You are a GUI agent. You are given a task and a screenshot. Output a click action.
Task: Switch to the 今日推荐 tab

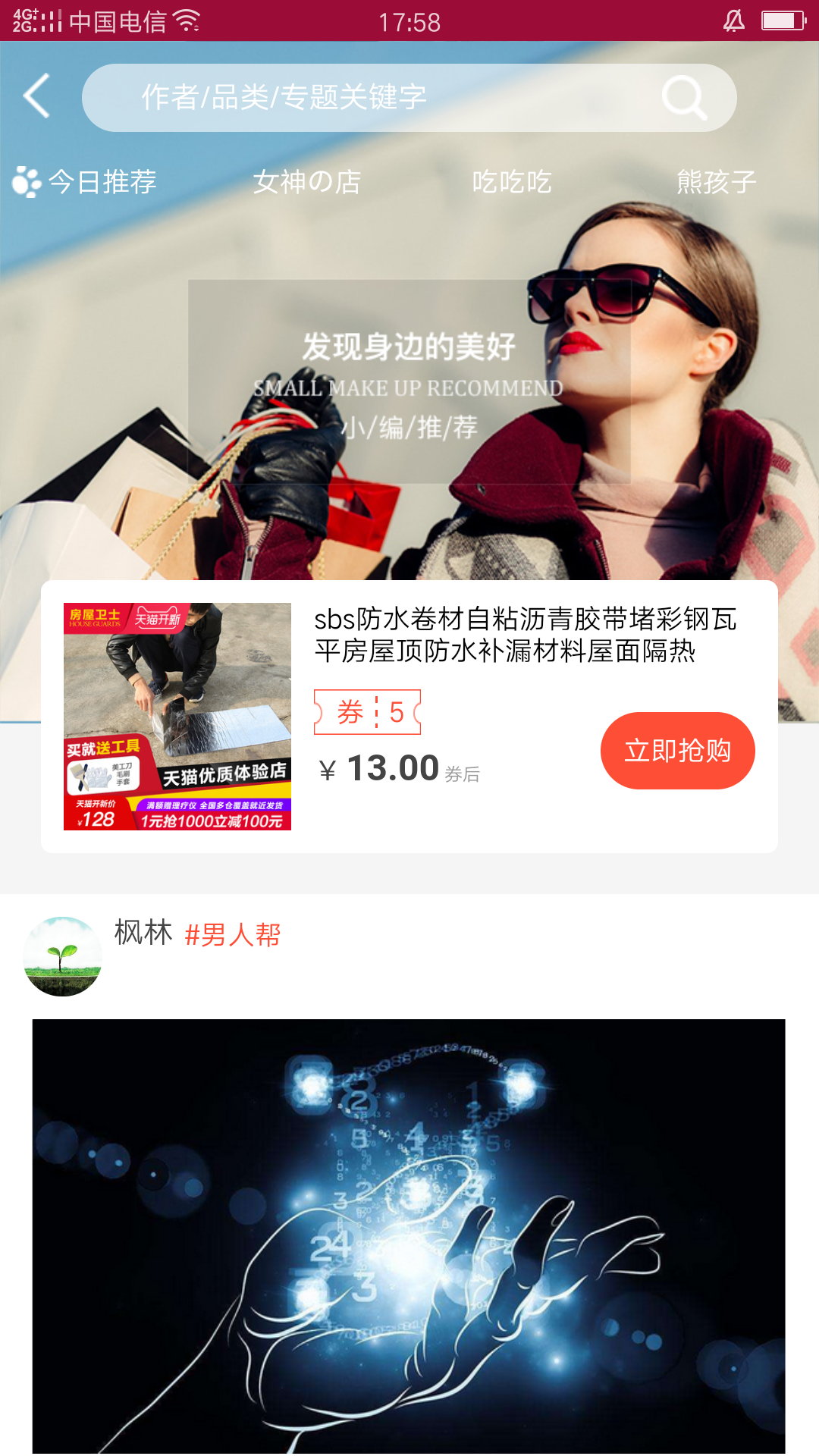click(86, 182)
